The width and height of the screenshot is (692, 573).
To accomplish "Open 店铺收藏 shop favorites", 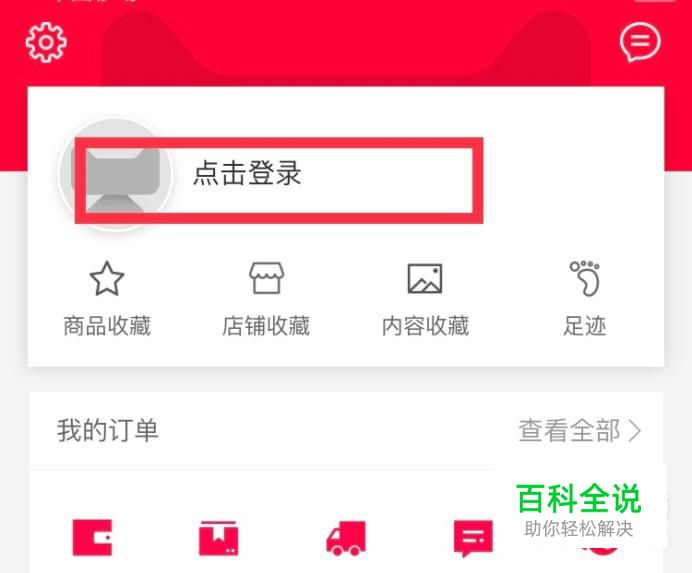I will (x=266, y=299).
